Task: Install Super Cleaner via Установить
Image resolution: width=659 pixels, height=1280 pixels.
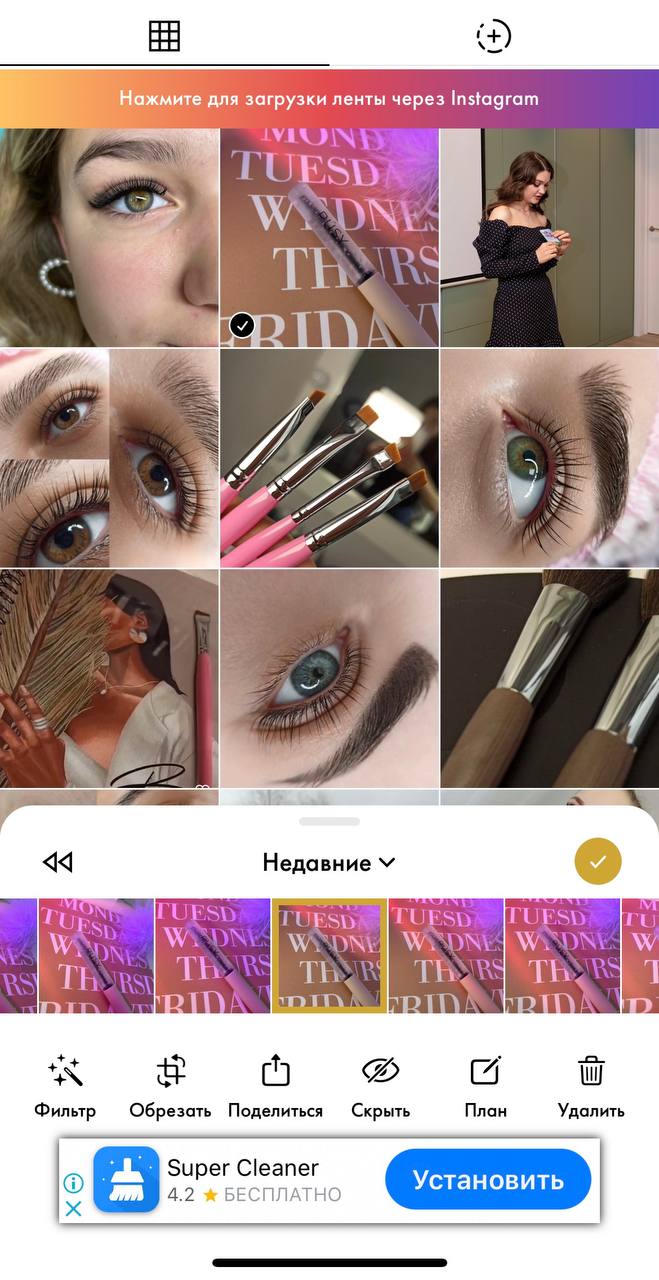Action: (488, 1180)
